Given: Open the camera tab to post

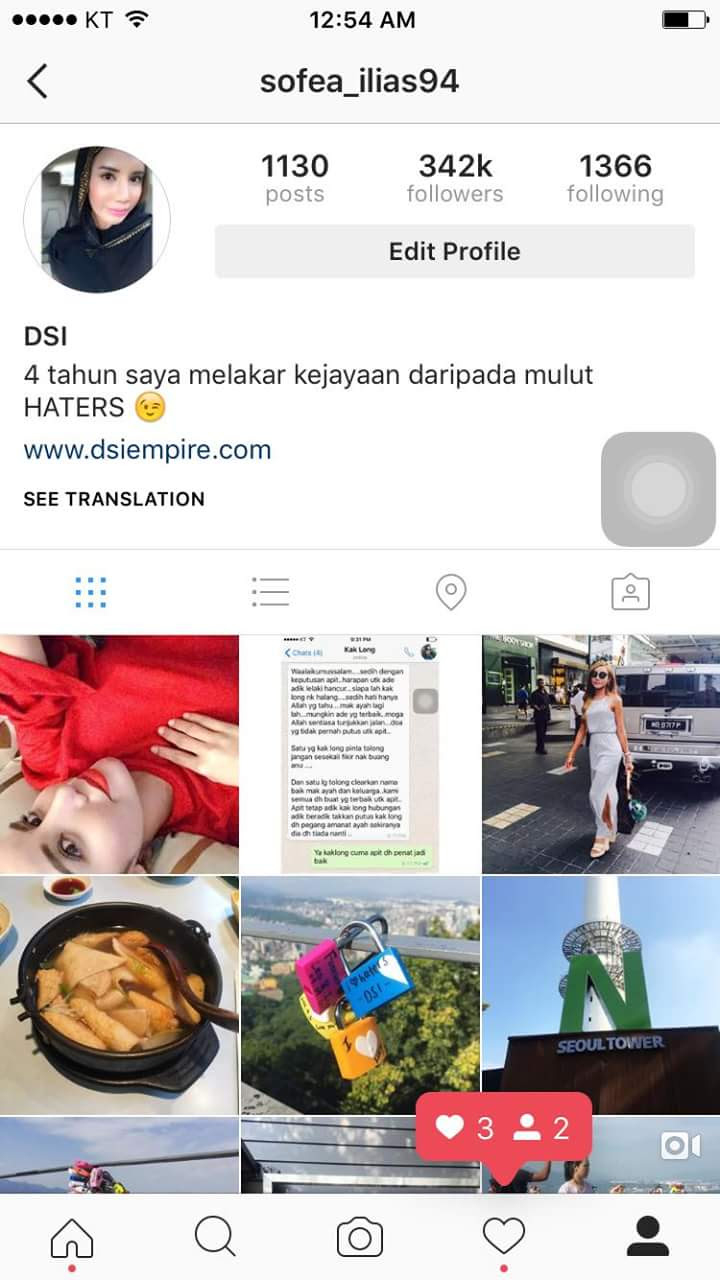Looking at the screenshot, I should coord(360,1238).
